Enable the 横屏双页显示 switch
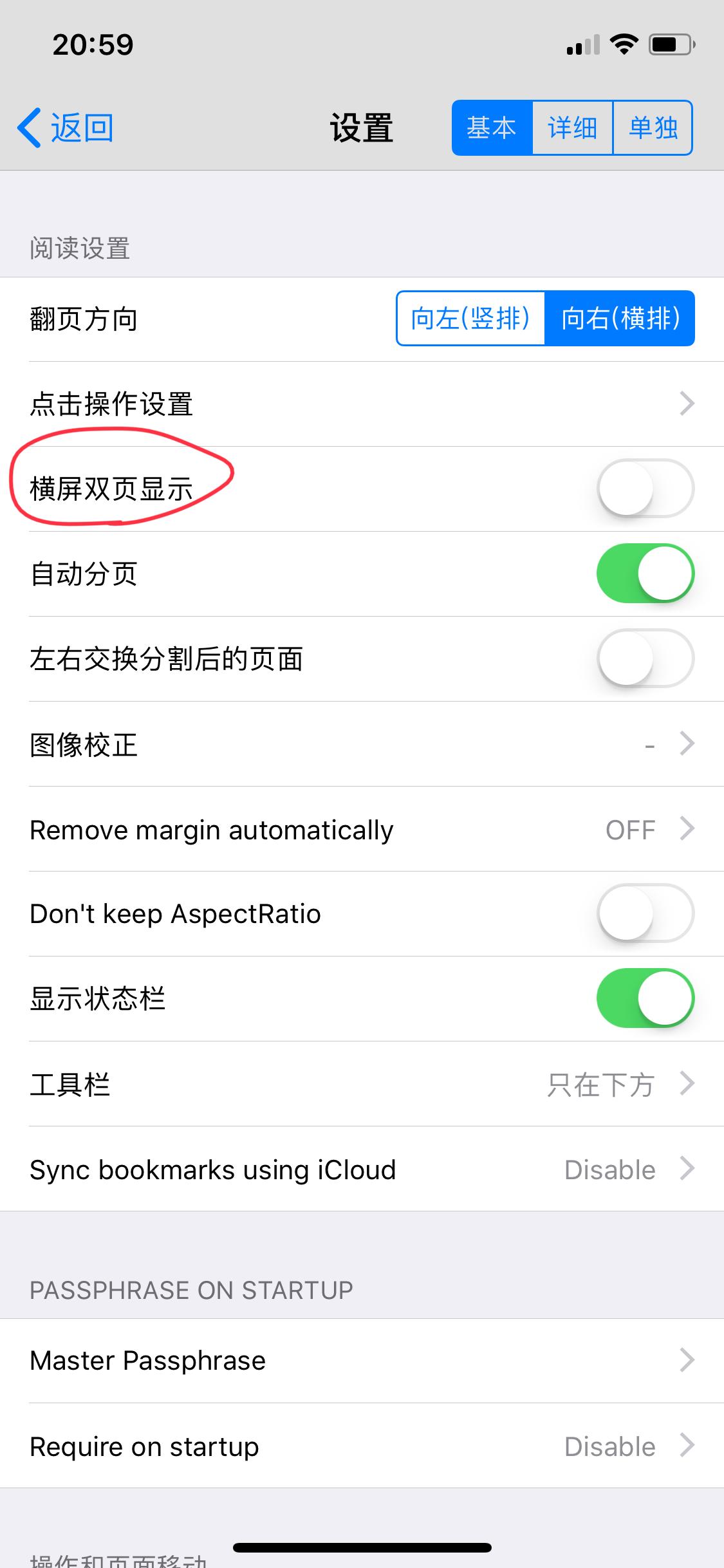Viewport: 724px width, 1568px height. [645, 489]
